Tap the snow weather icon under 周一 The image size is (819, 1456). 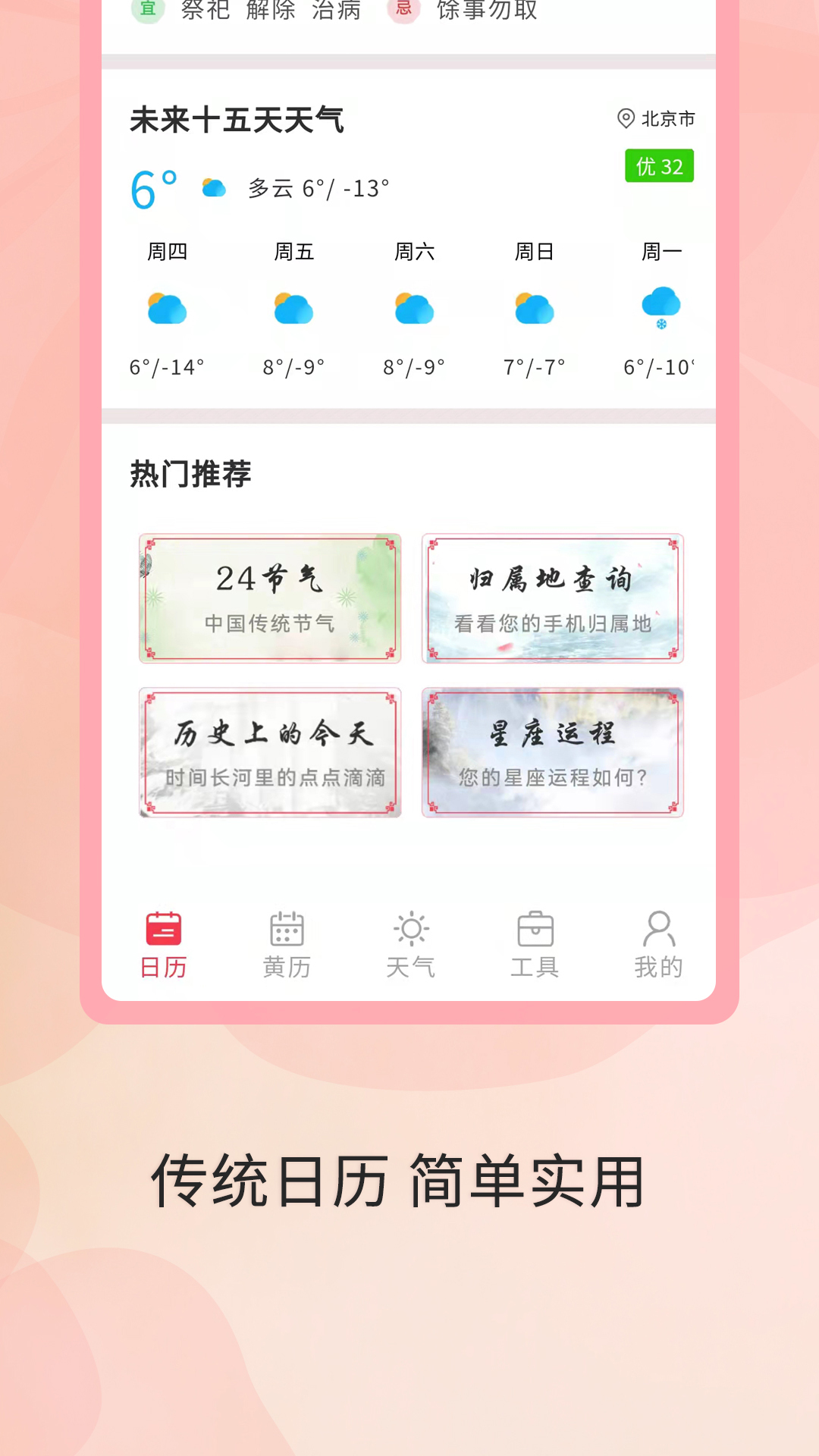pyautogui.click(x=661, y=307)
